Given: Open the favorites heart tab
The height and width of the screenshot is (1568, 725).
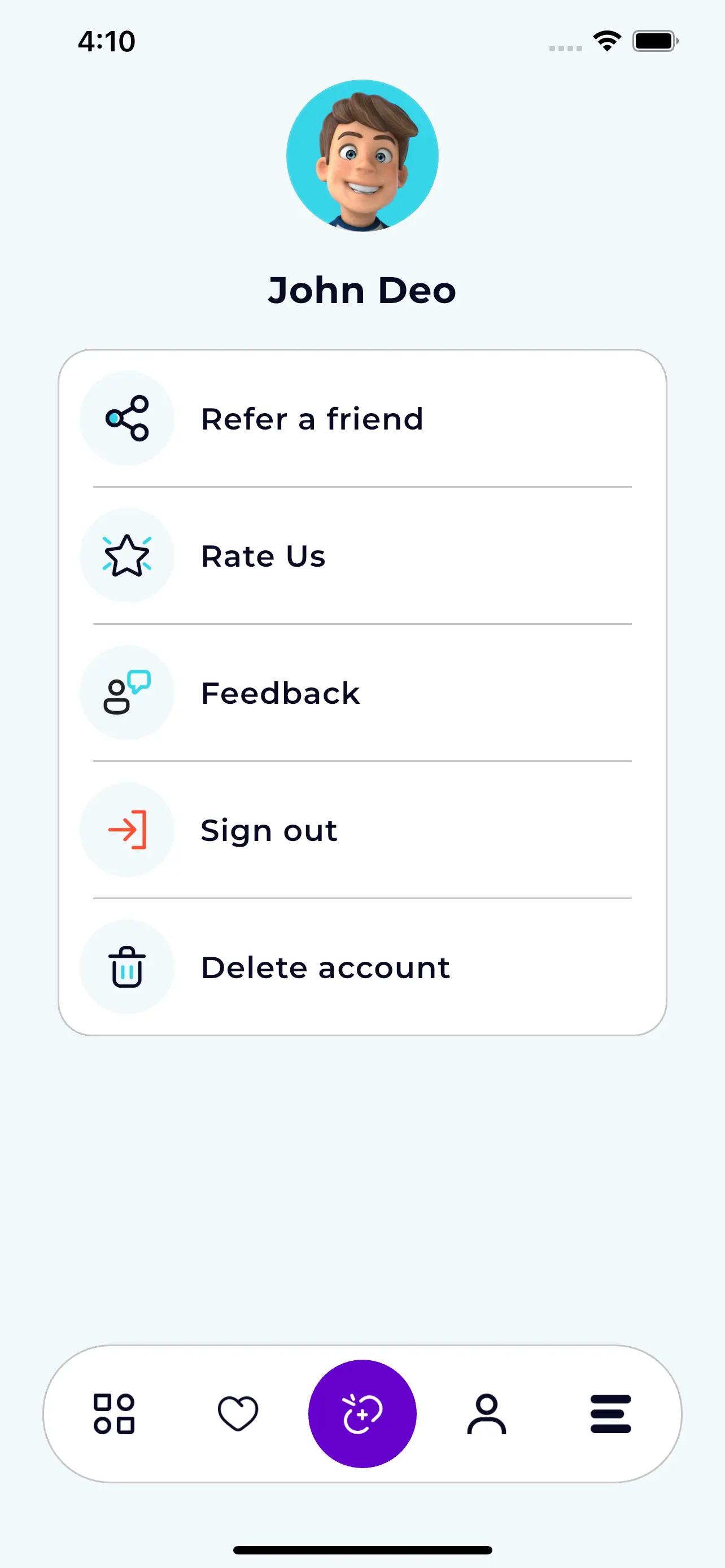Looking at the screenshot, I should click(x=238, y=1413).
